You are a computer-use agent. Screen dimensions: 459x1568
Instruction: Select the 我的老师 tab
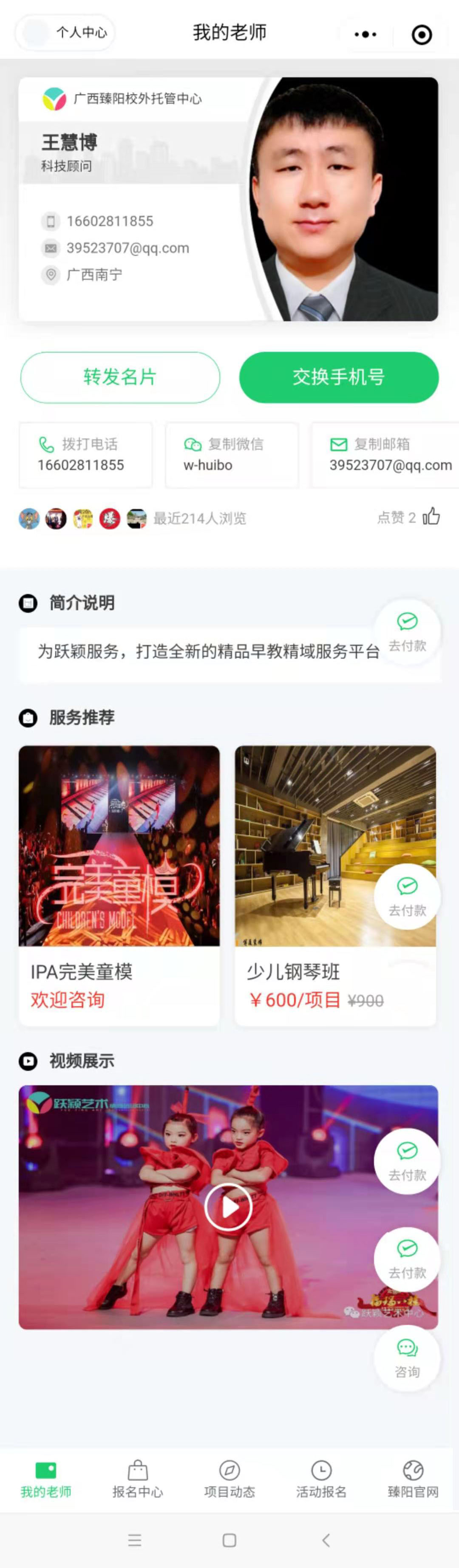pos(46,1479)
